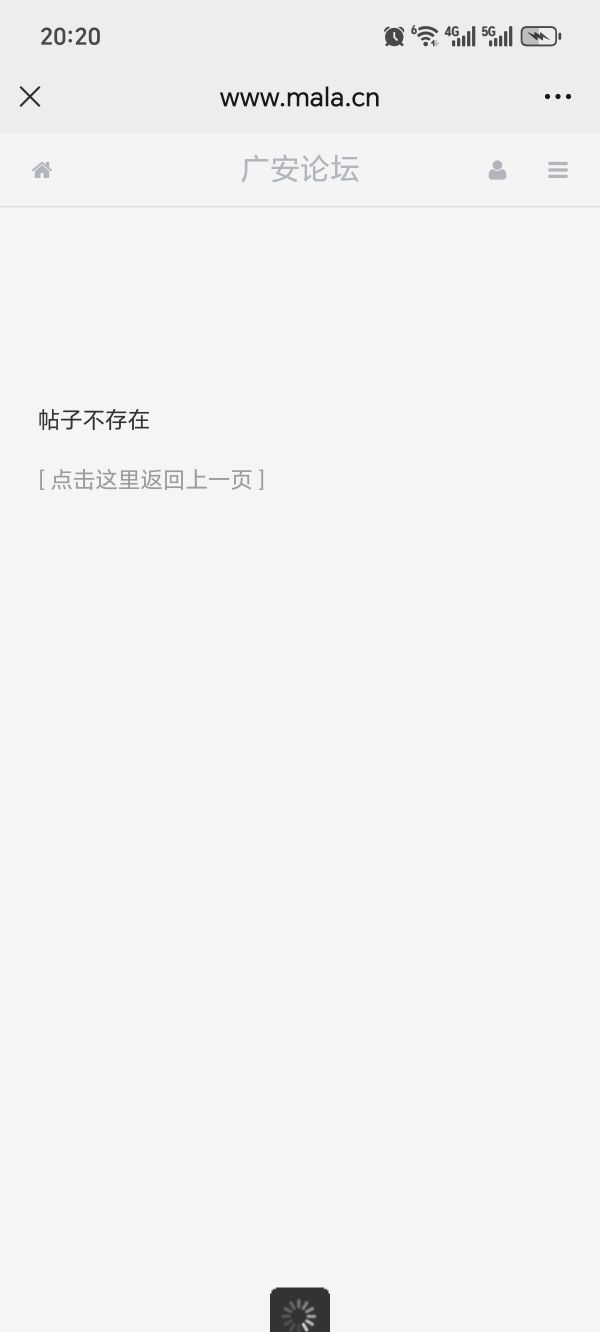Open the browser overflow menu

[x=557, y=97]
